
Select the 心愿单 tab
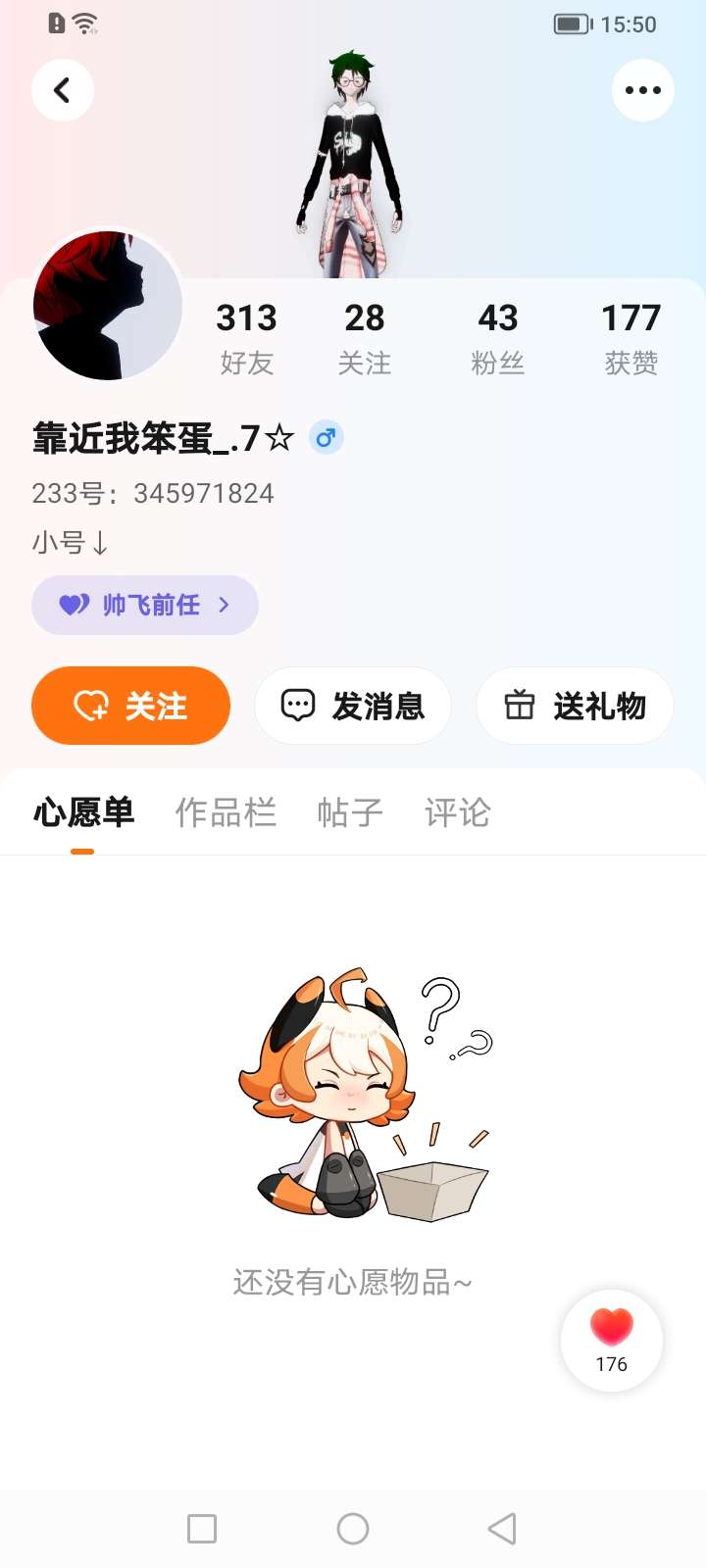point(83,812)
